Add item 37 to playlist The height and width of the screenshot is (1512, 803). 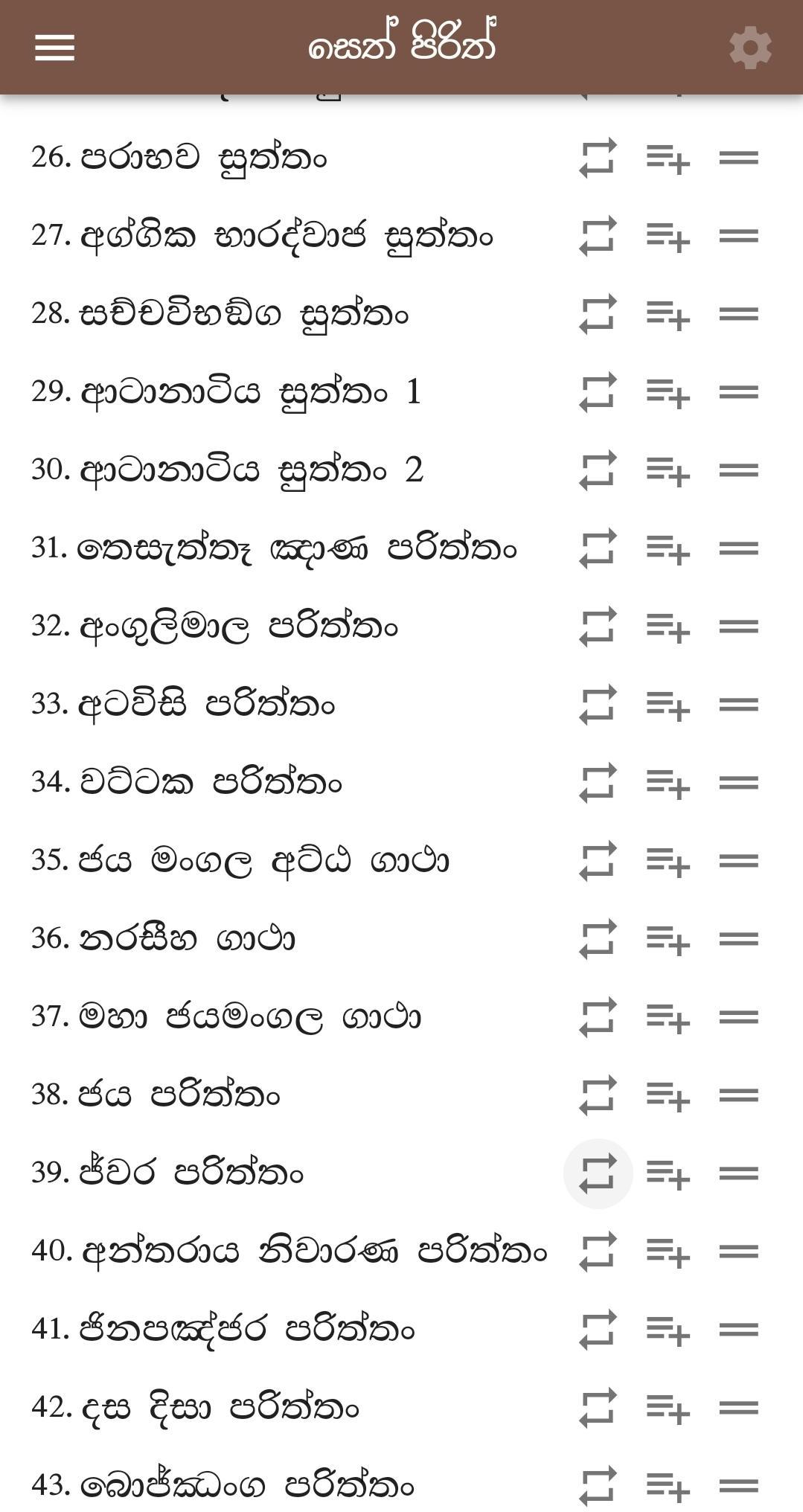pyautogui.click(x=668, y=1017)
